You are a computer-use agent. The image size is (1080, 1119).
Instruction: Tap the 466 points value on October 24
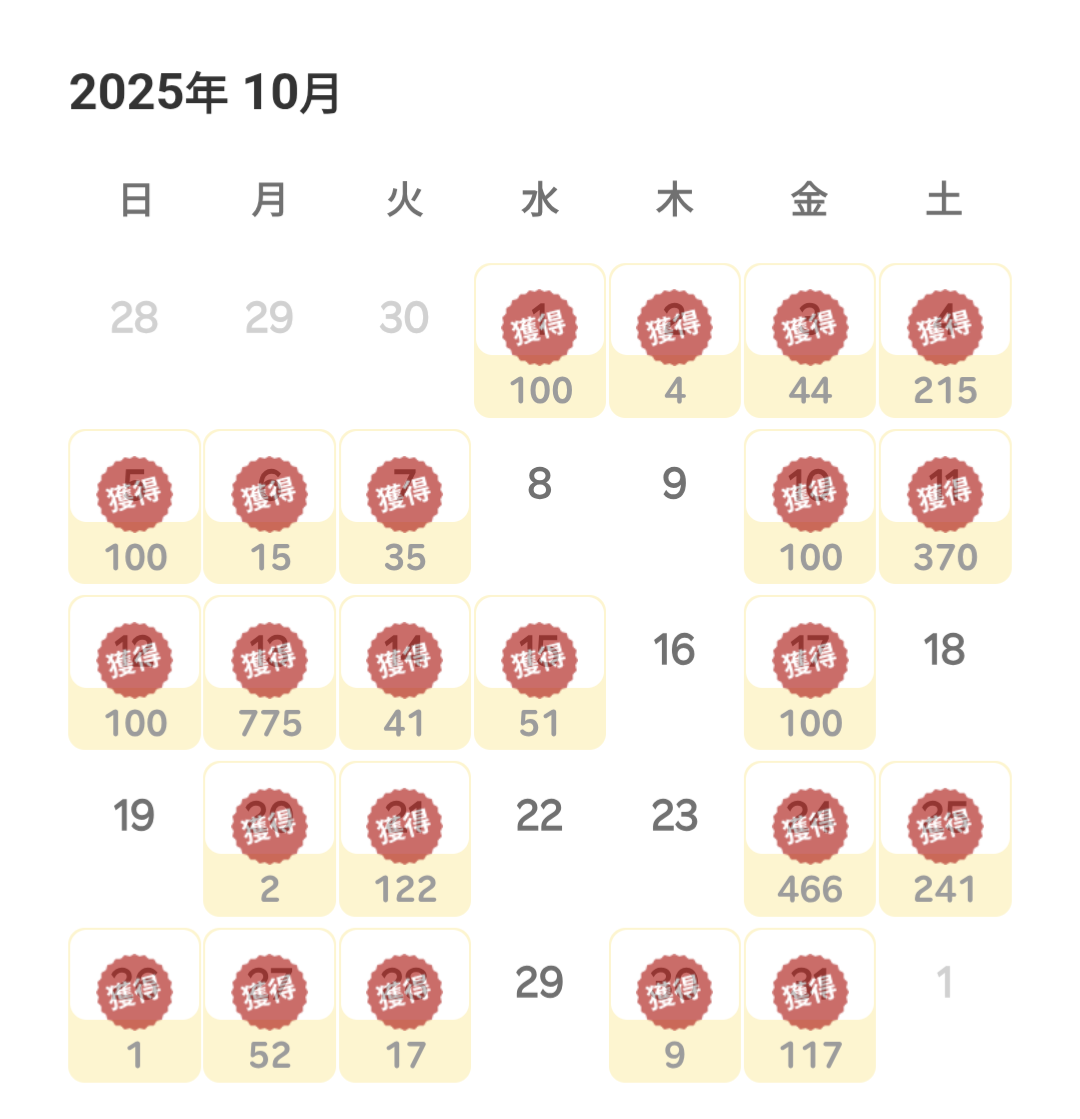pyautogui.click(x=810, y=888)
